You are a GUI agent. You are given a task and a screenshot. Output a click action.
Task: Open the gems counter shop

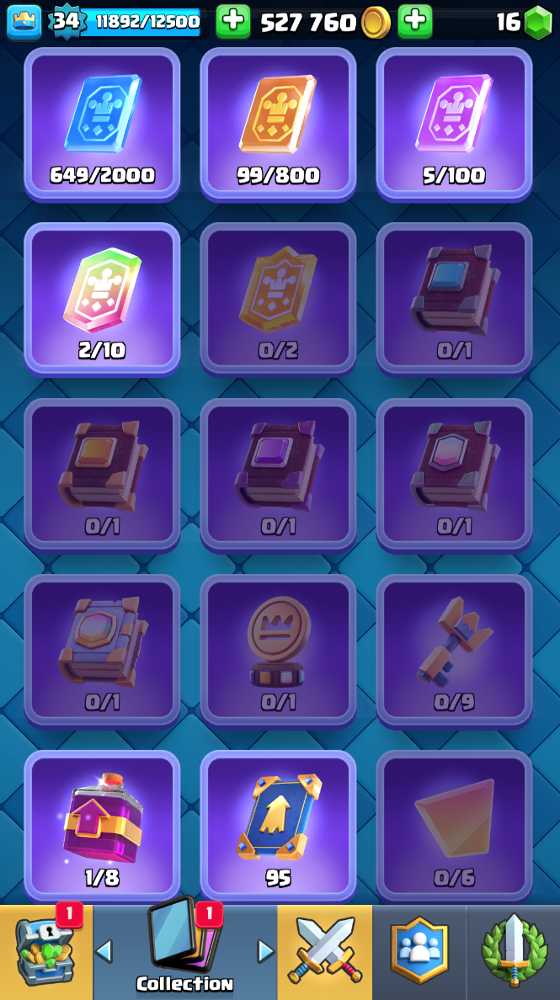524,22
